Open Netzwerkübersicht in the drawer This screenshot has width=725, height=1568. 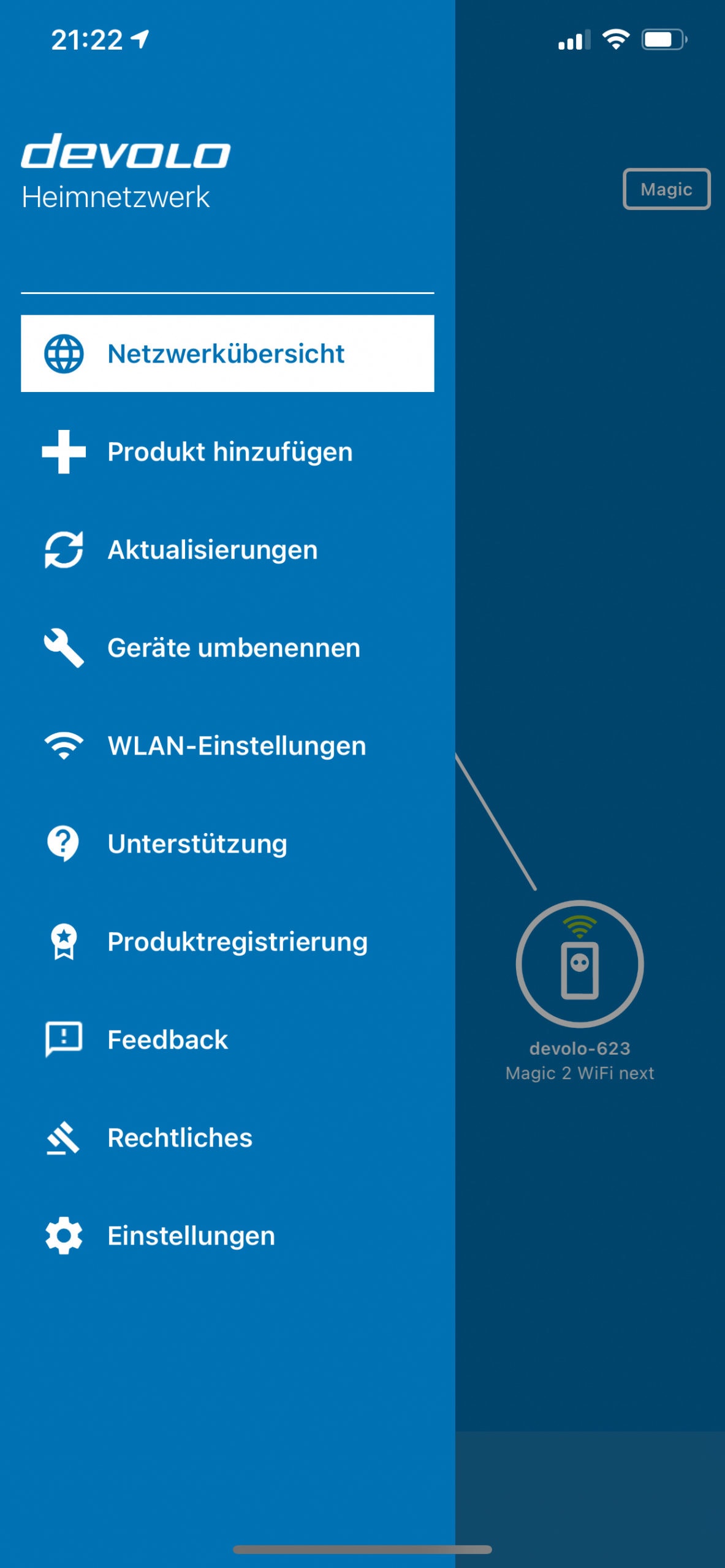point(227,353)
